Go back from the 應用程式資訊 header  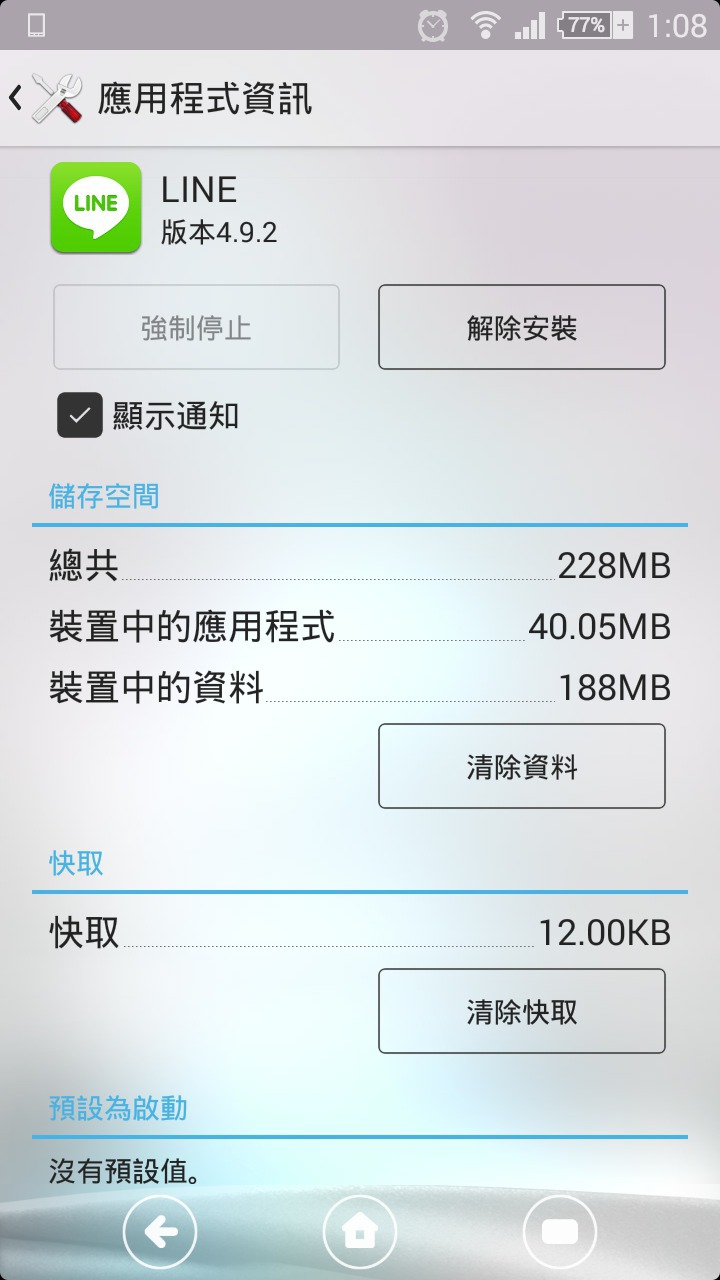45,98
